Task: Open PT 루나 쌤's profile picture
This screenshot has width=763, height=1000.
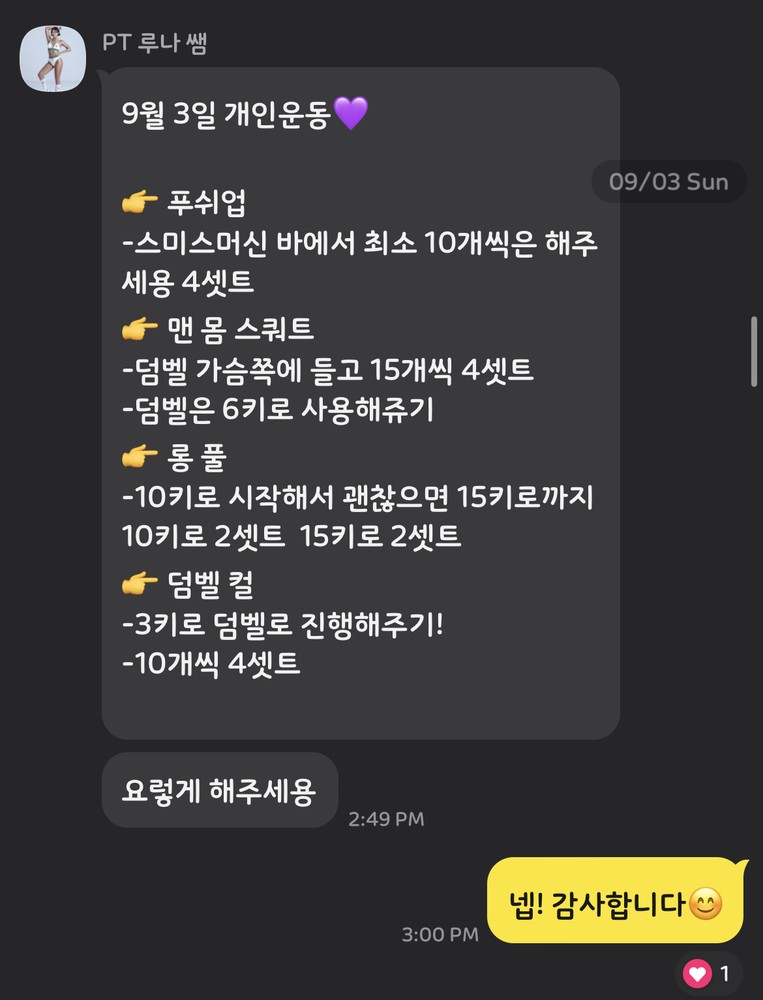Action: coord(53,56)
